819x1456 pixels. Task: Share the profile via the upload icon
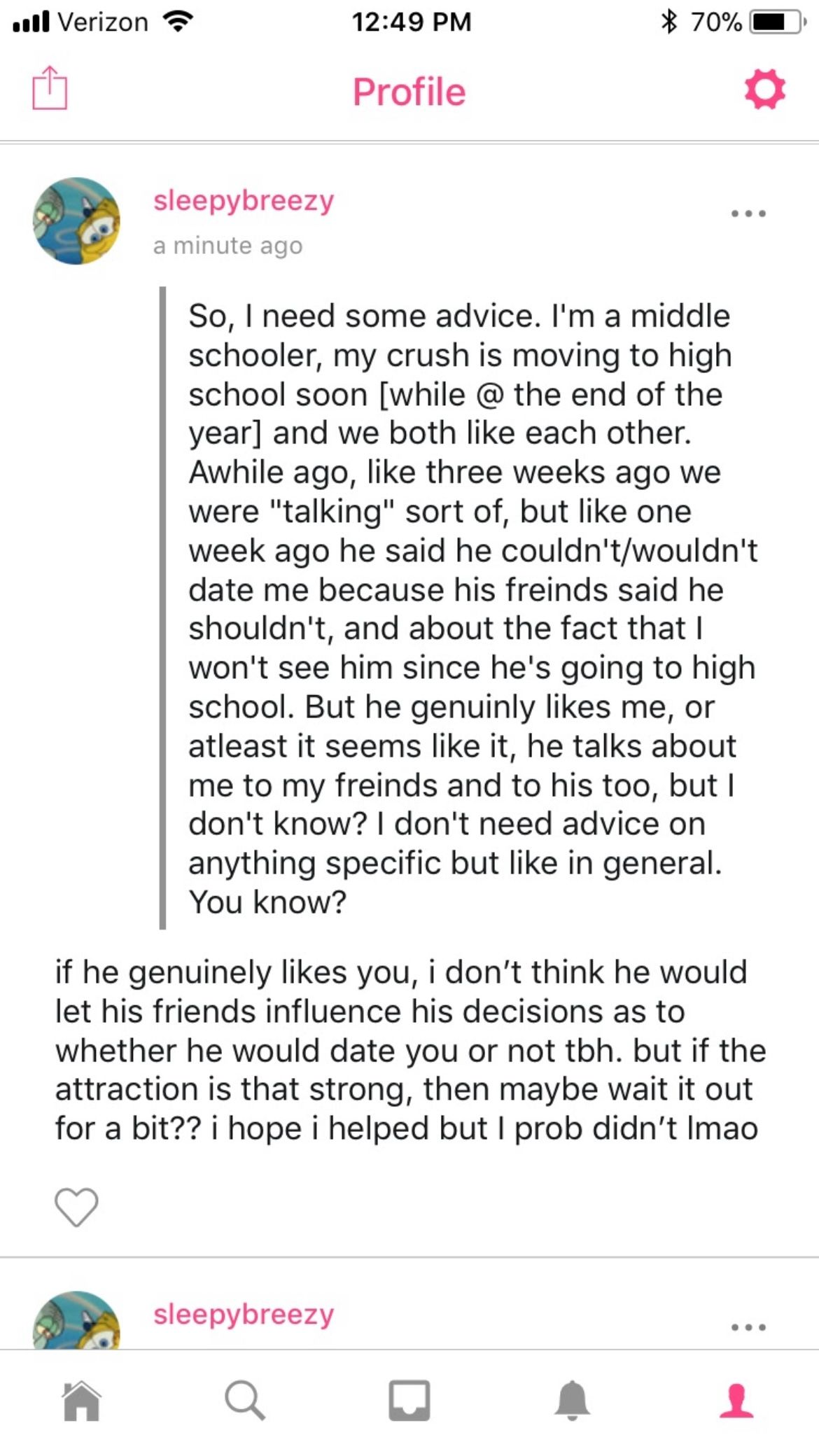[50, 88]
